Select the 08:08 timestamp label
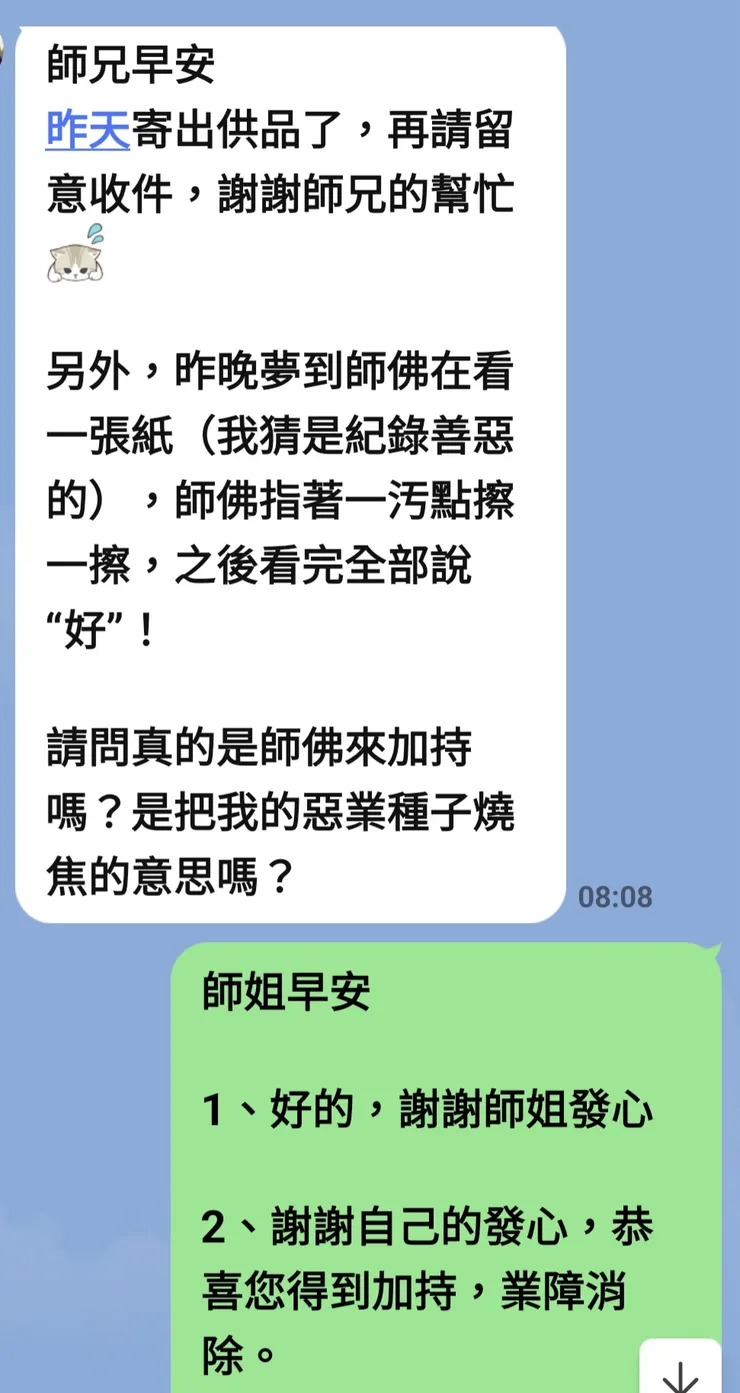The image size is (740, 1393). (618, 898)
